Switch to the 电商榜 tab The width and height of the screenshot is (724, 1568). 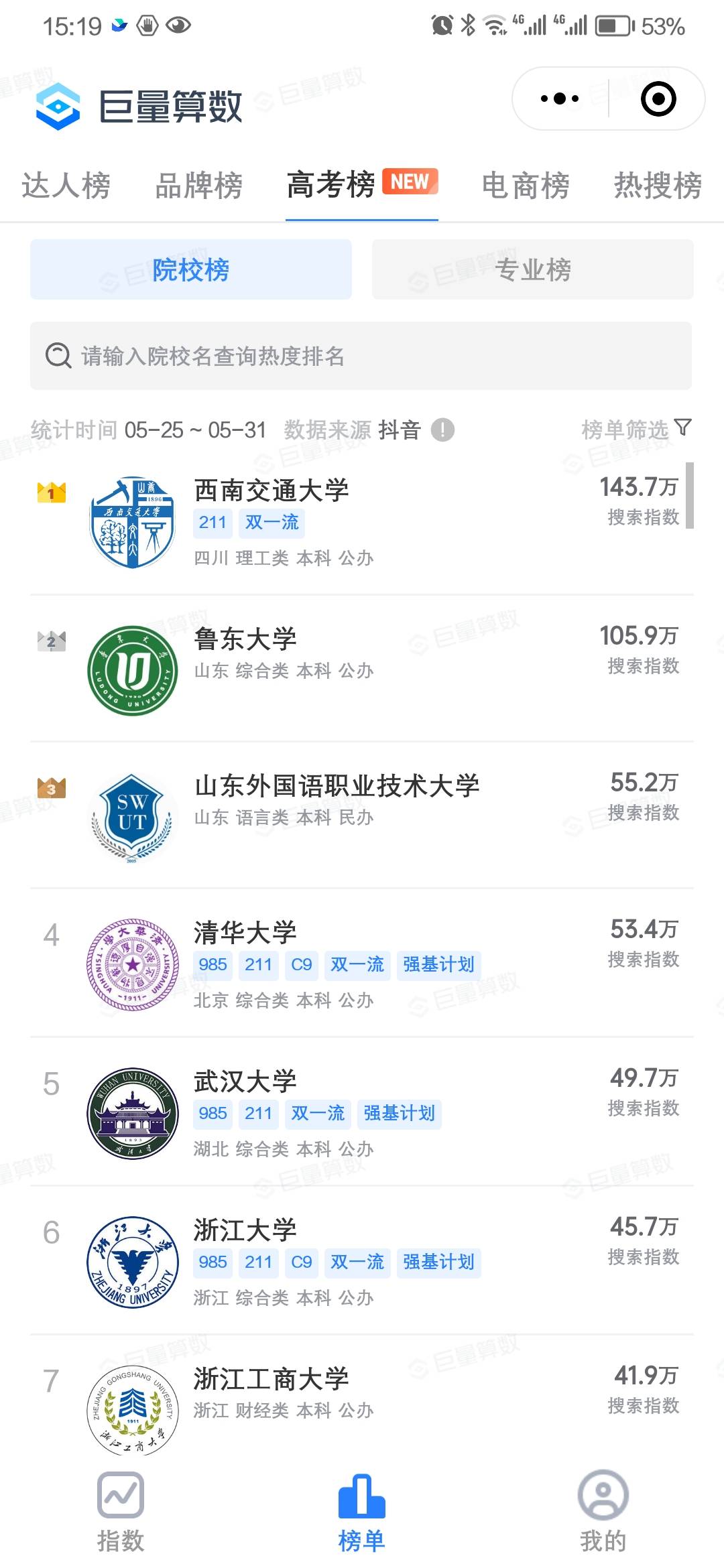(526, 186)
